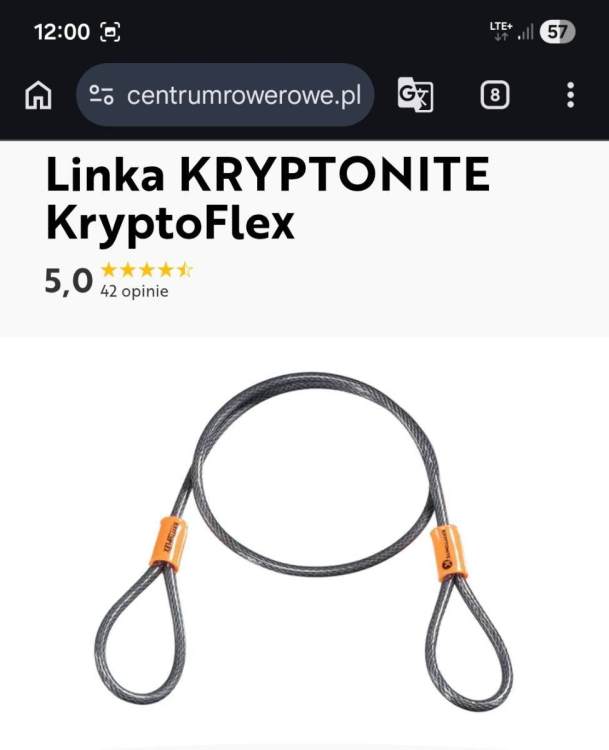View the KryptoFlex cable product image
This screenshot has height=750, width=609.
(304, 540)
